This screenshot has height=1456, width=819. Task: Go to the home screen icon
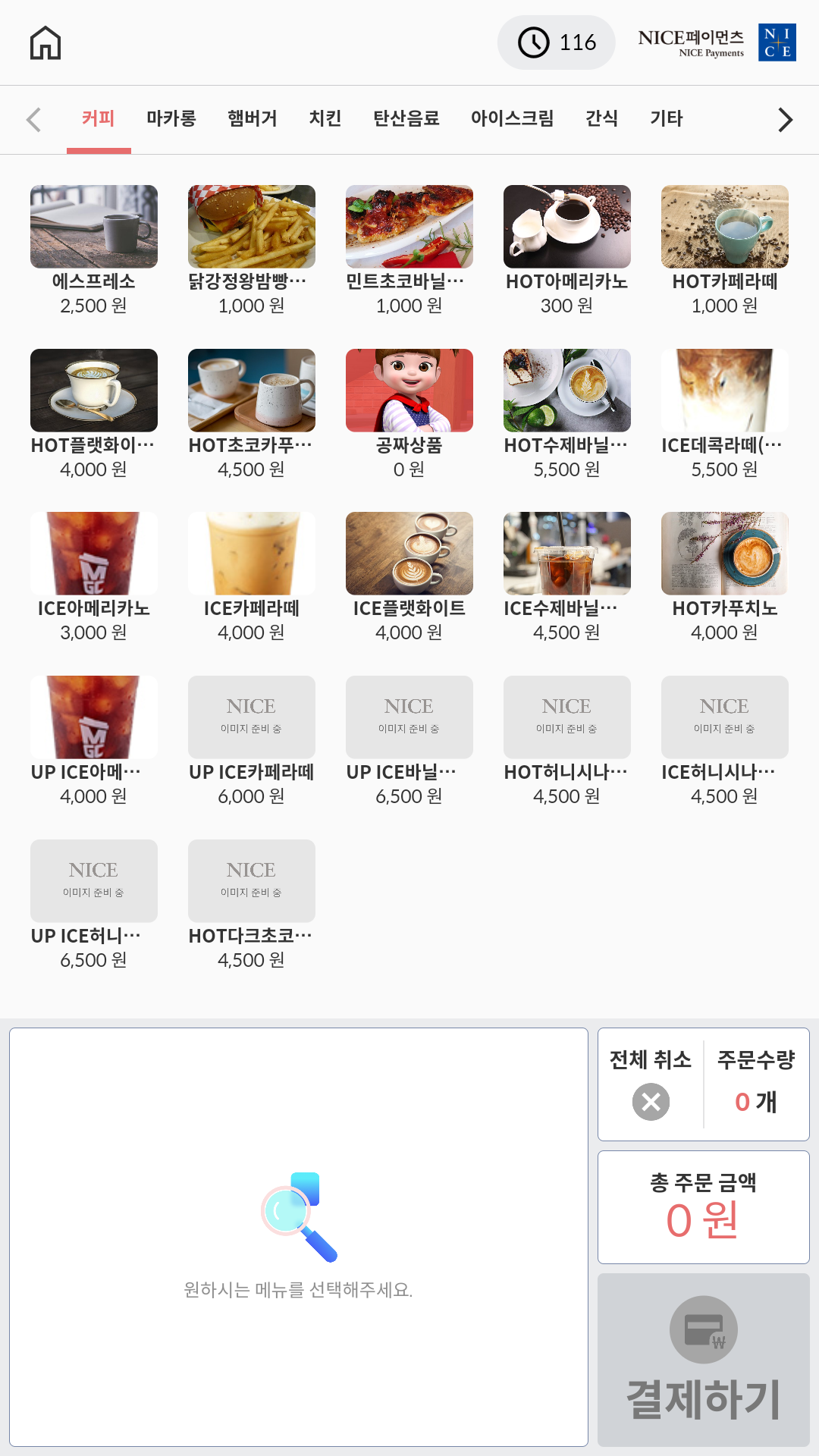(x=45, y=42)
